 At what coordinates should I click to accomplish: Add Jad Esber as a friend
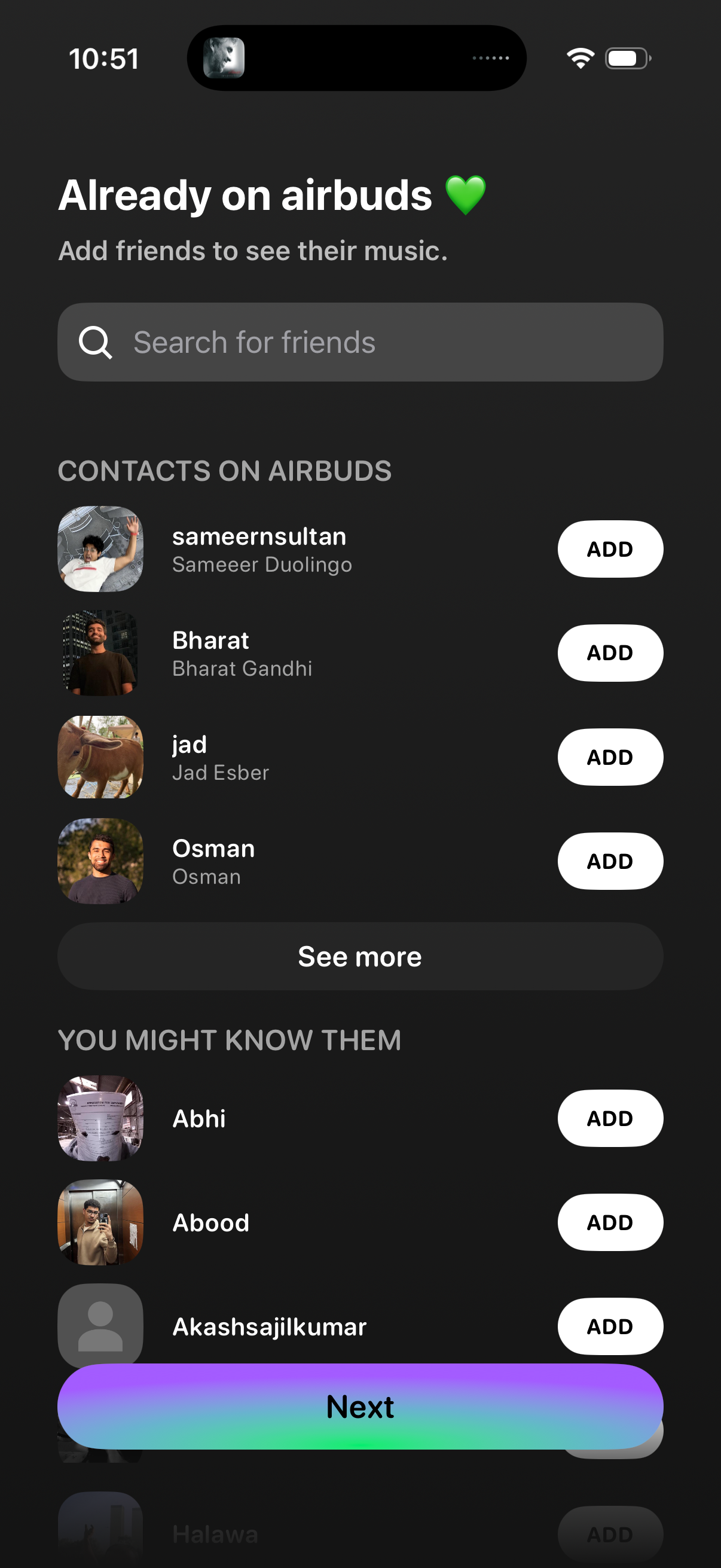[x=610, y=756]
